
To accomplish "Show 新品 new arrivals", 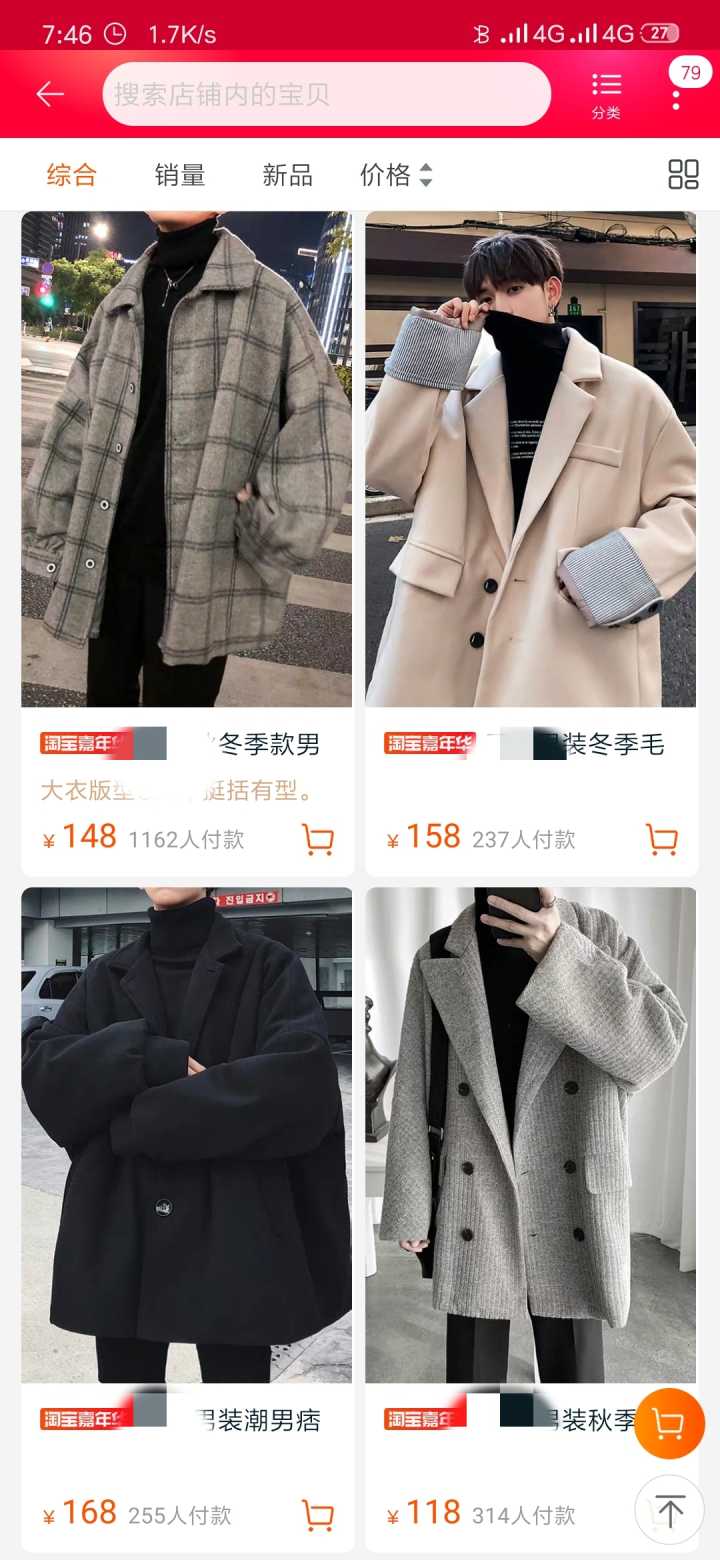I will tap(287, 175).
